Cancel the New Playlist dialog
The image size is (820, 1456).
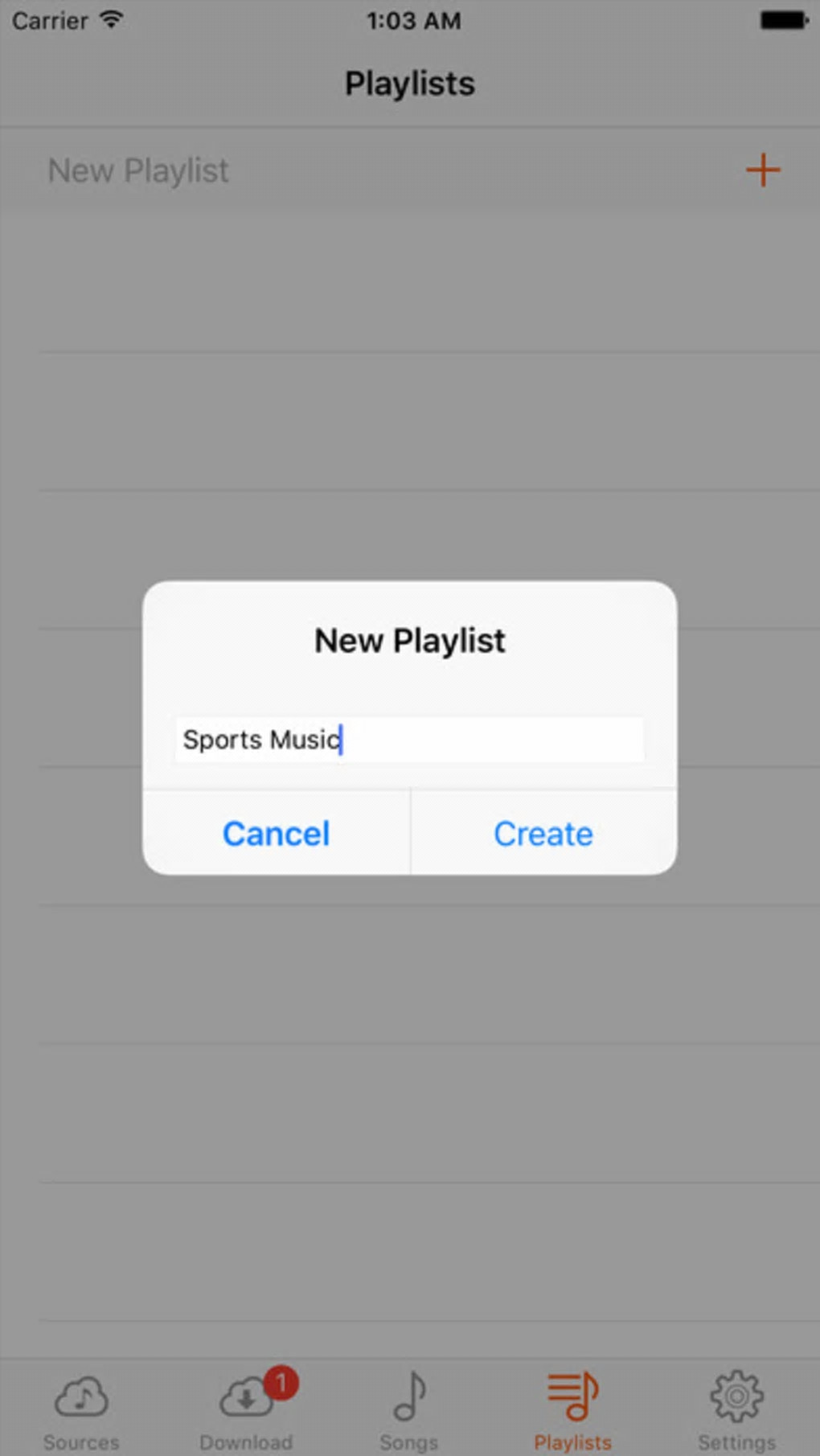coord(276,834)
